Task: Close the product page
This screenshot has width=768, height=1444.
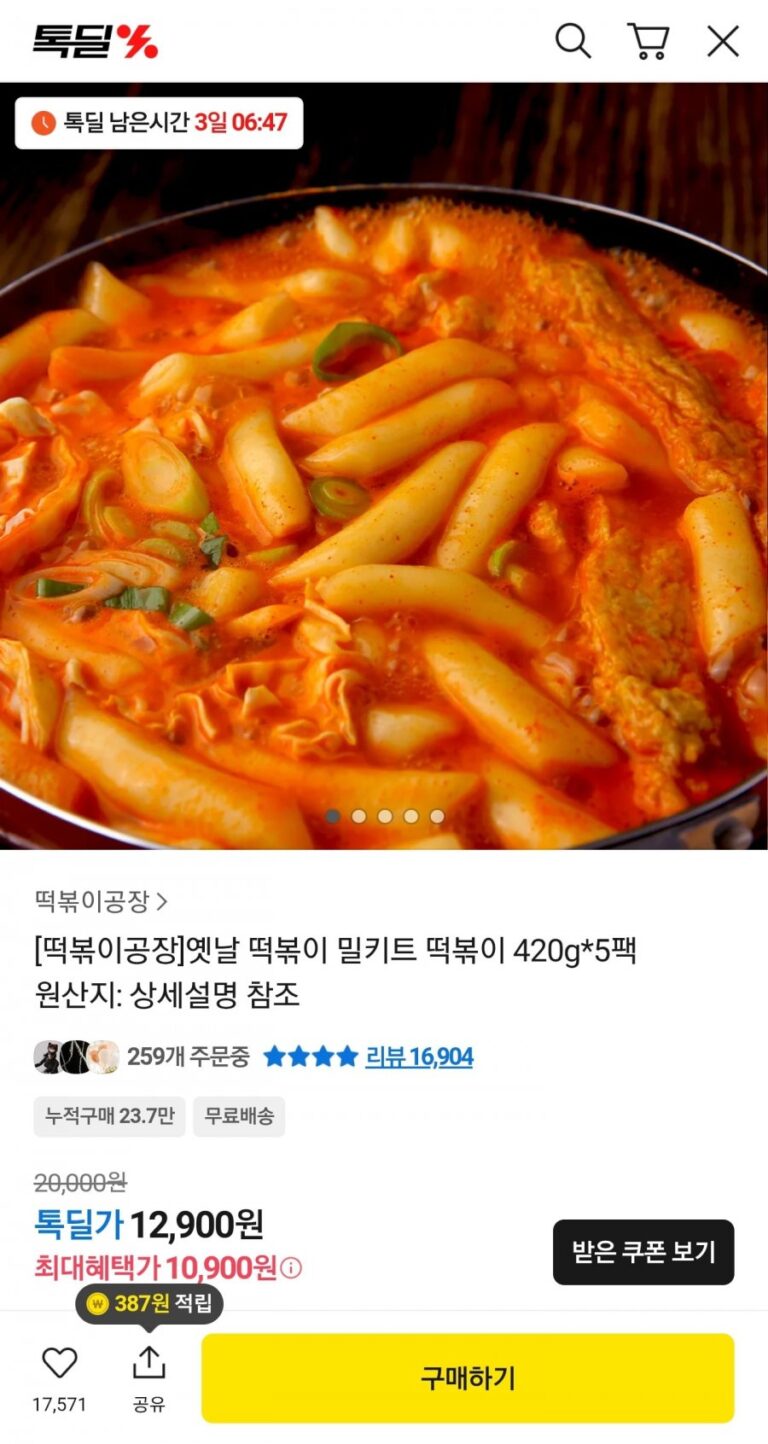Action: (723, 41)
